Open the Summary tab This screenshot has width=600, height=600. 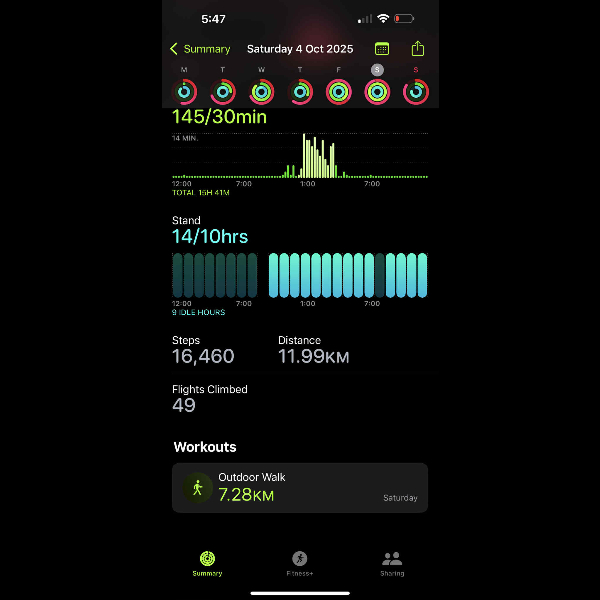(207, 563)
